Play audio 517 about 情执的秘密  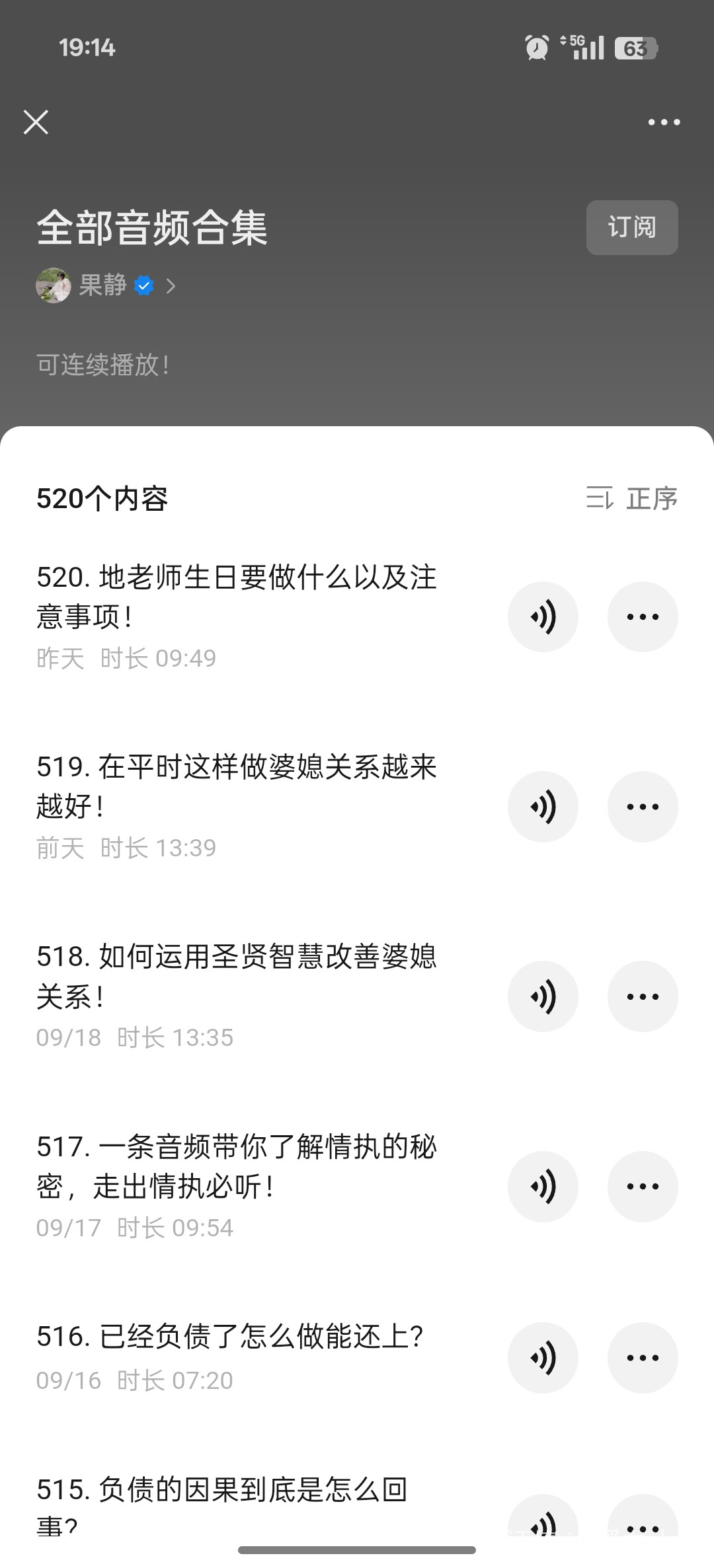click(543, 1186)
